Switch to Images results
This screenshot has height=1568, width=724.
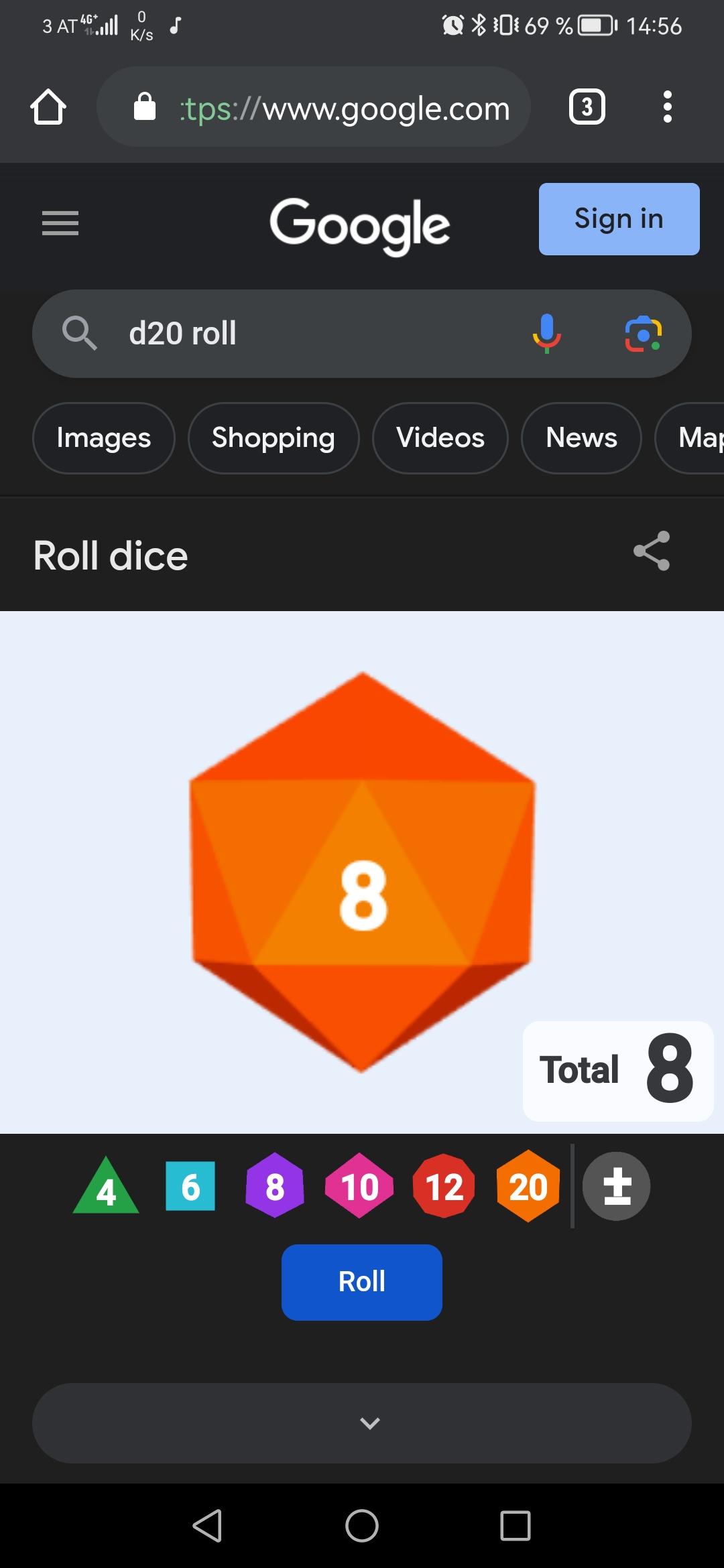[104, 438]
